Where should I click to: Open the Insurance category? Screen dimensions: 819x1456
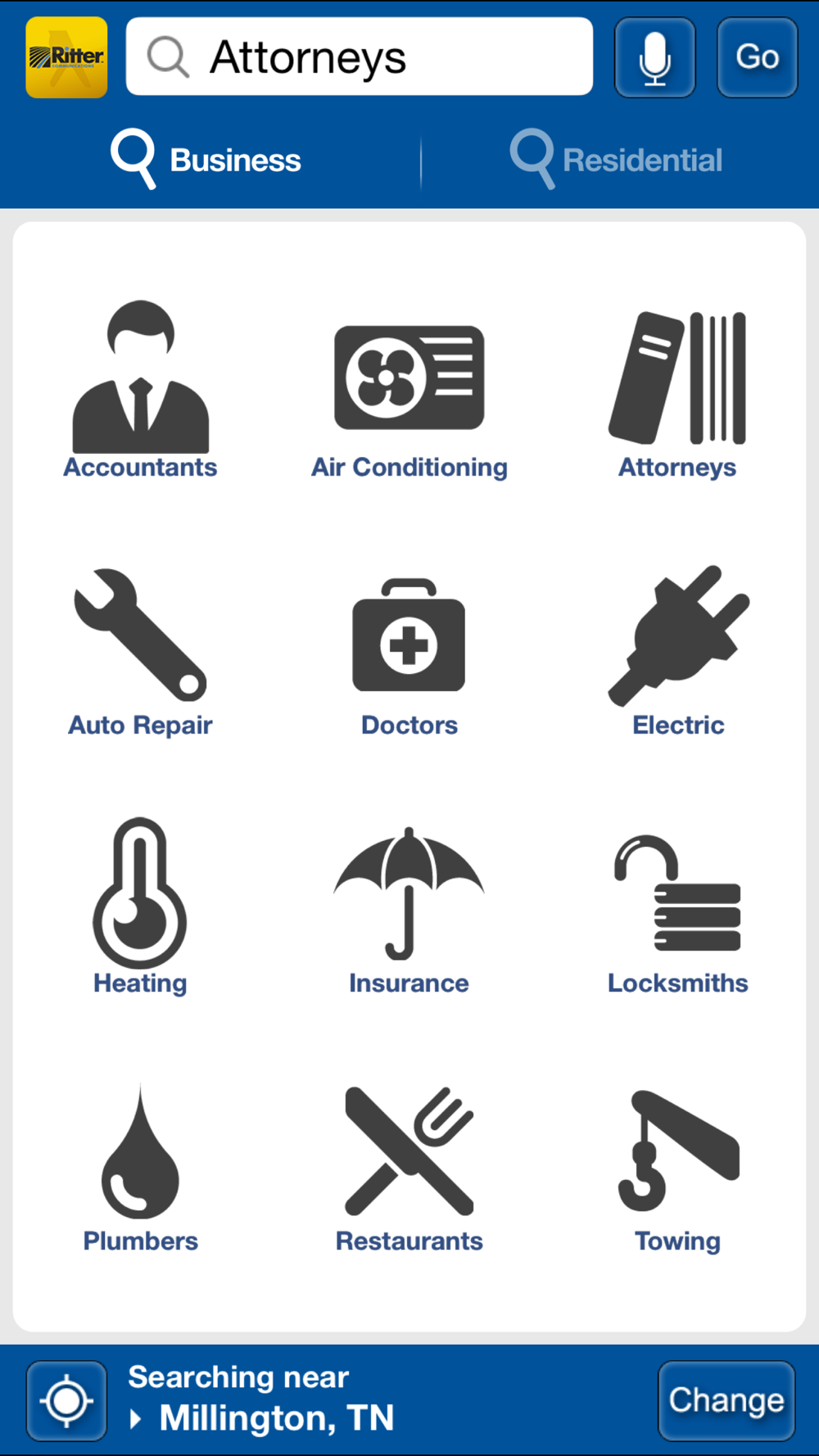coord(409,907)
